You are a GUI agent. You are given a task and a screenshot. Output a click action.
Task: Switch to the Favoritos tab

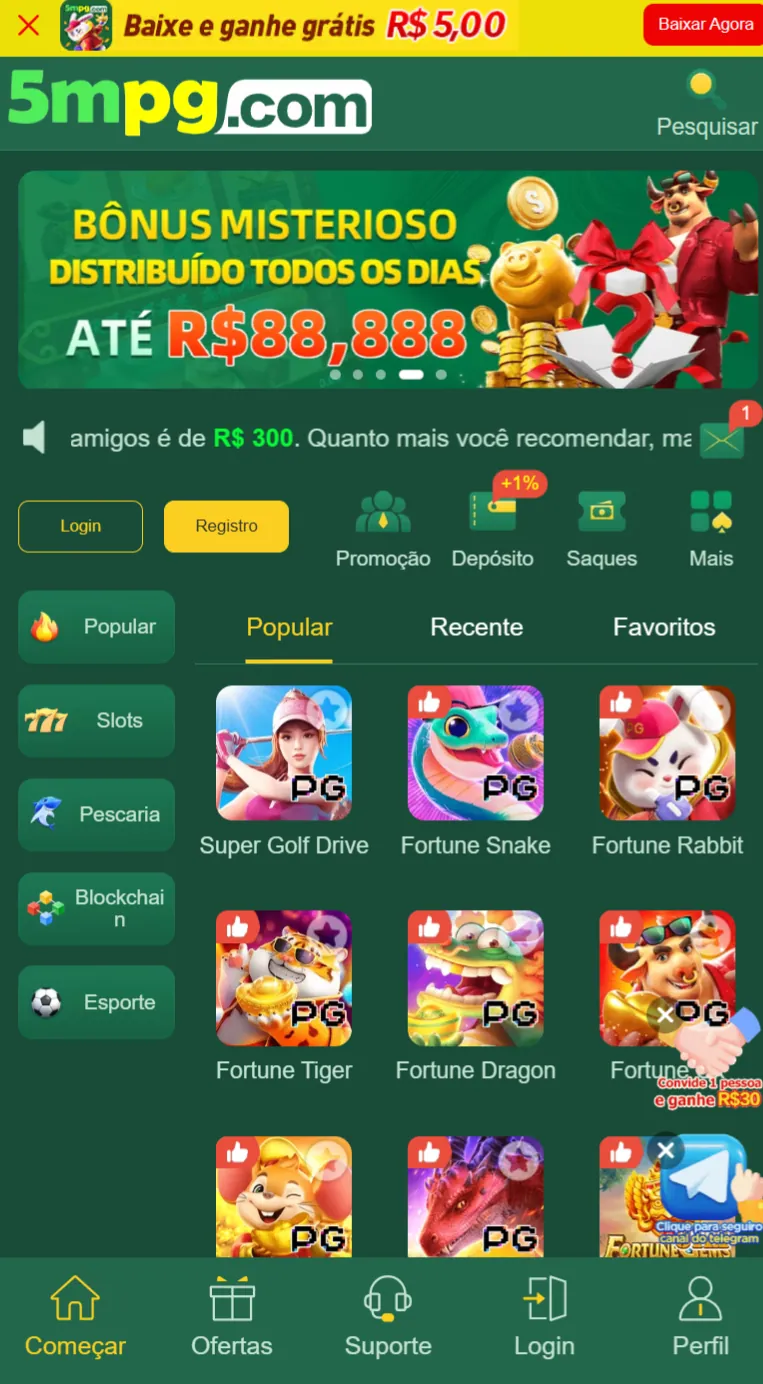(x=664, y=627)
